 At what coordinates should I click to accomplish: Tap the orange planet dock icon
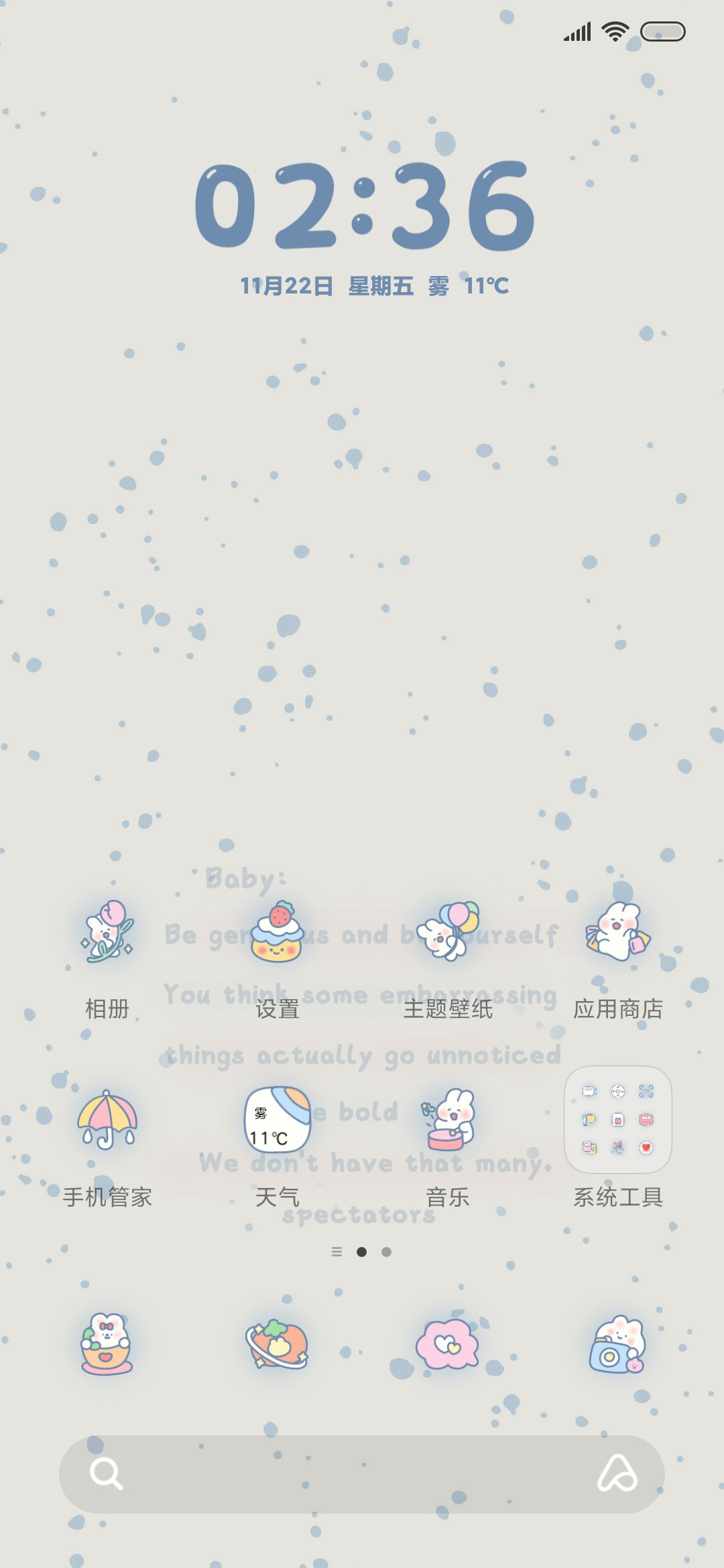coord(277,1344)
